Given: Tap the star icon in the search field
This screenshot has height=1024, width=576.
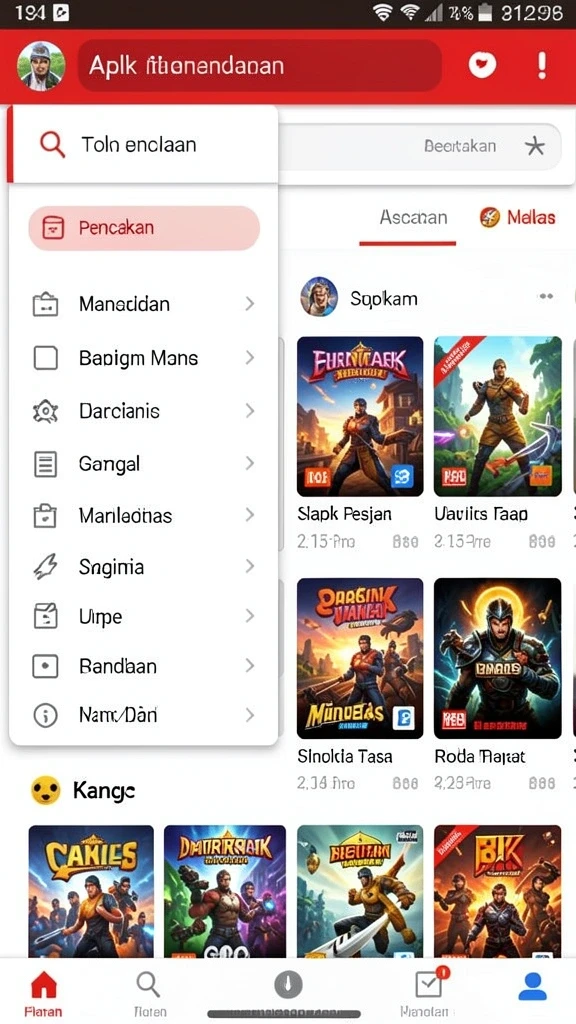Looking at the screenshot, I should (535, 146).
